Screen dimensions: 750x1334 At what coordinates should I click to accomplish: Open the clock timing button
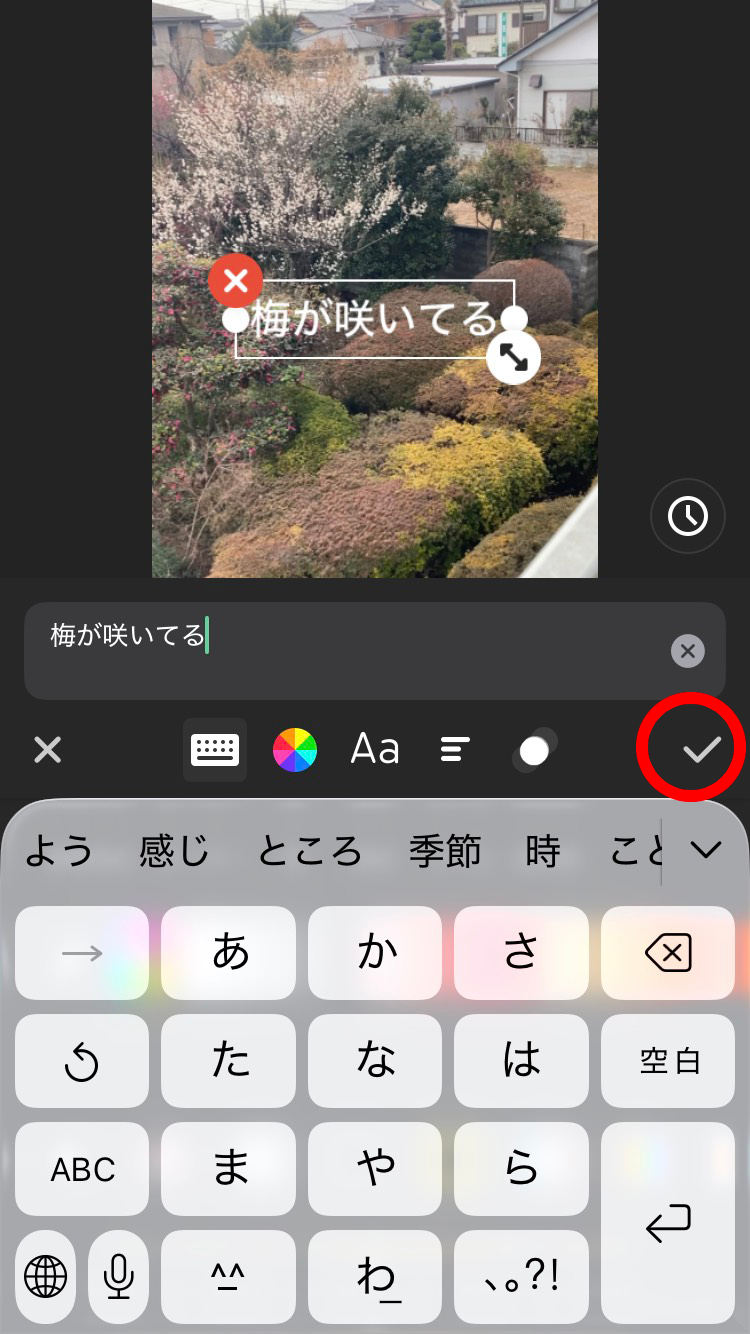688,516
